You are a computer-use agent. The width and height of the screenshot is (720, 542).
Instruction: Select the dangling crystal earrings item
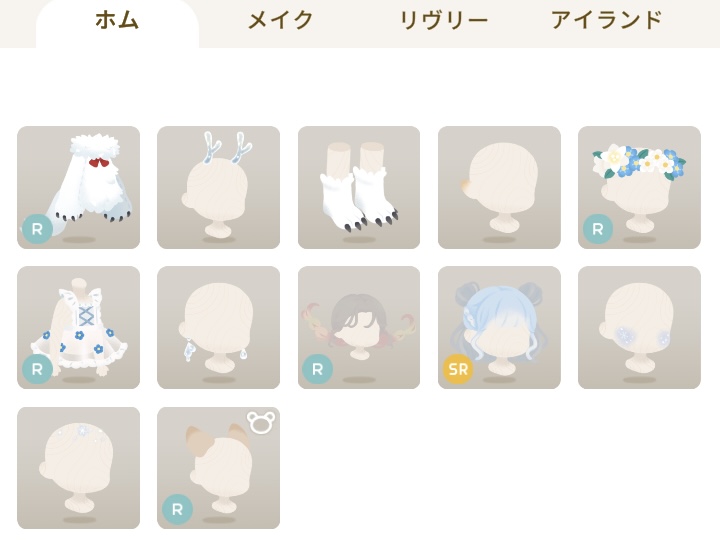coord(218,327)
